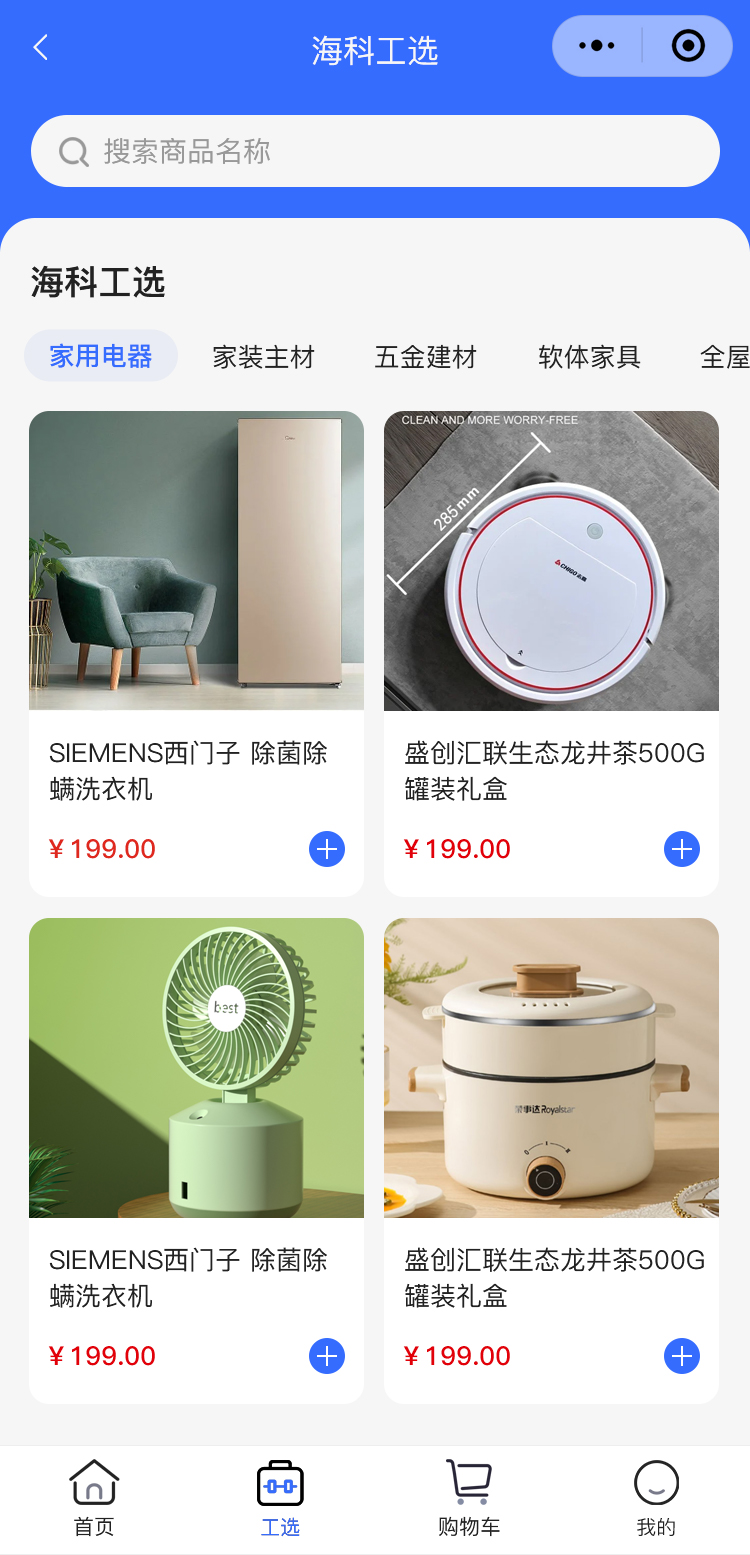Open the robot vacuum product card
The width and height of the screenshot is (750, 1555).
551,561
